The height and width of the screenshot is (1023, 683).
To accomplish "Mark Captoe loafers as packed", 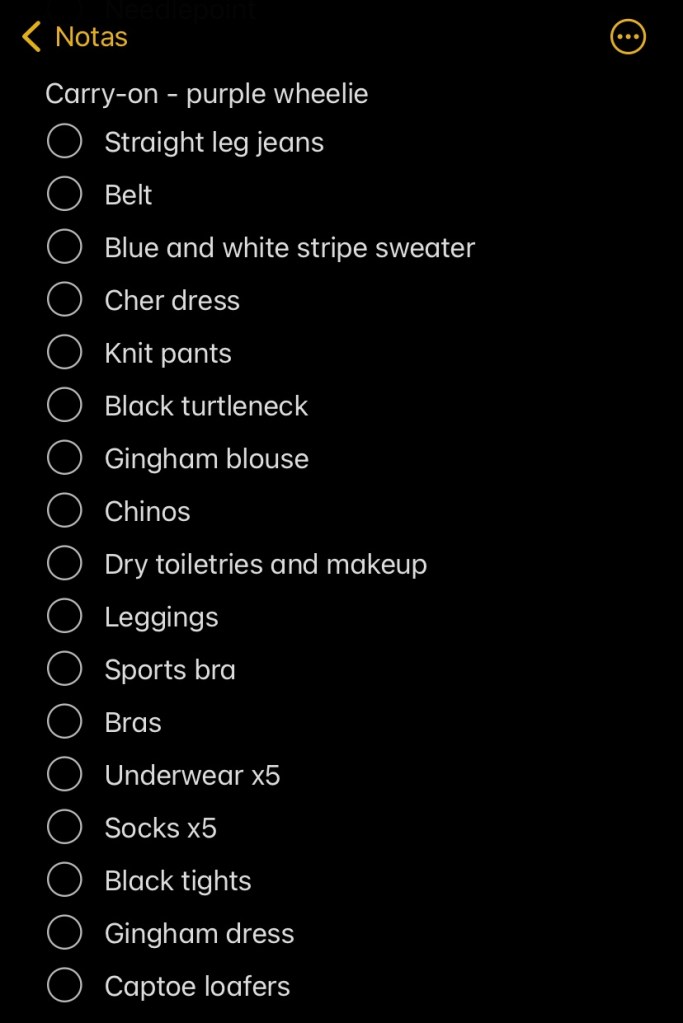I will coord(64,985).
